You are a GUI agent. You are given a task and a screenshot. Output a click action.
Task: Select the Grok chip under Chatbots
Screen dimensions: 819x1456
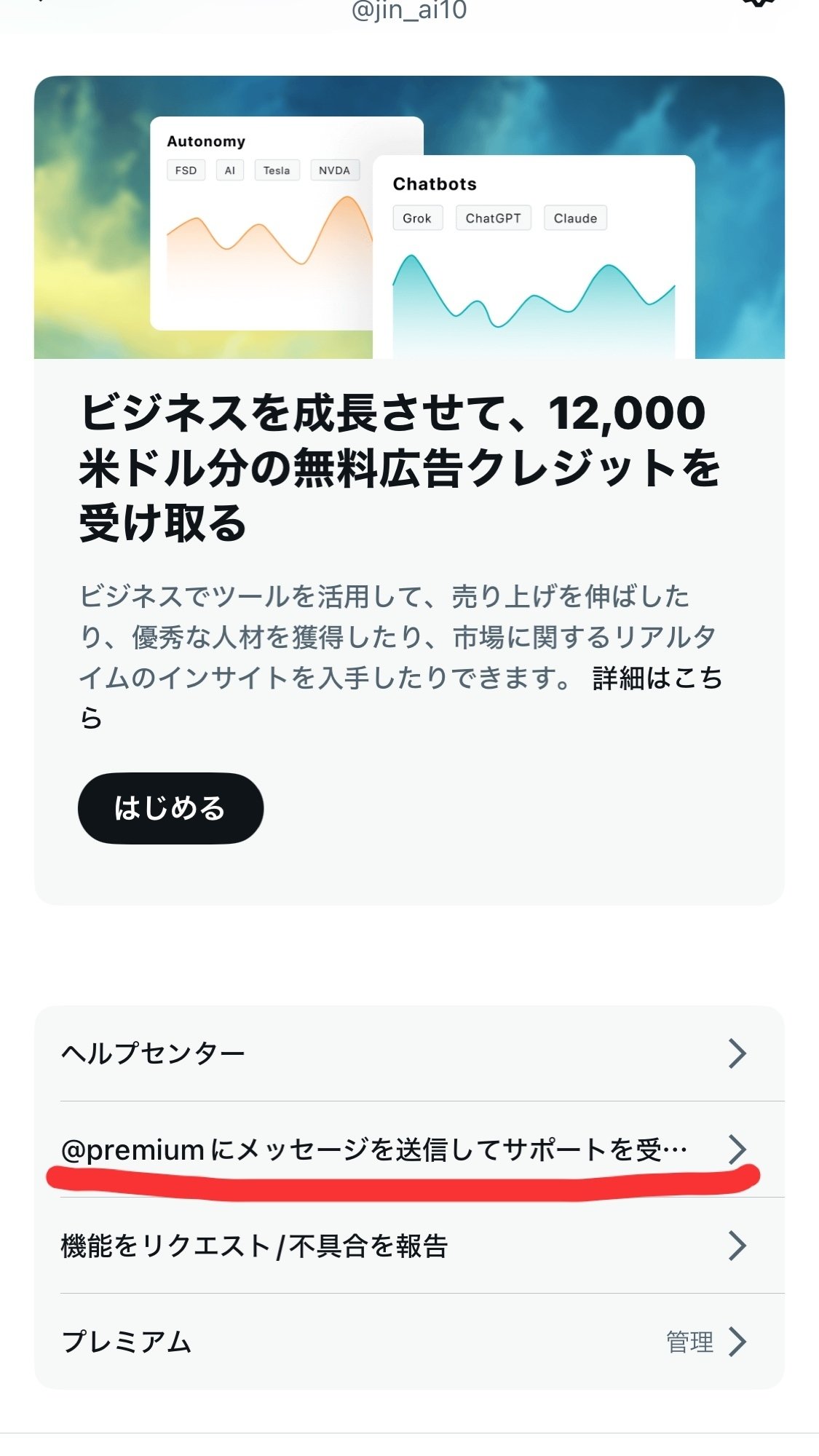(417, 218)
